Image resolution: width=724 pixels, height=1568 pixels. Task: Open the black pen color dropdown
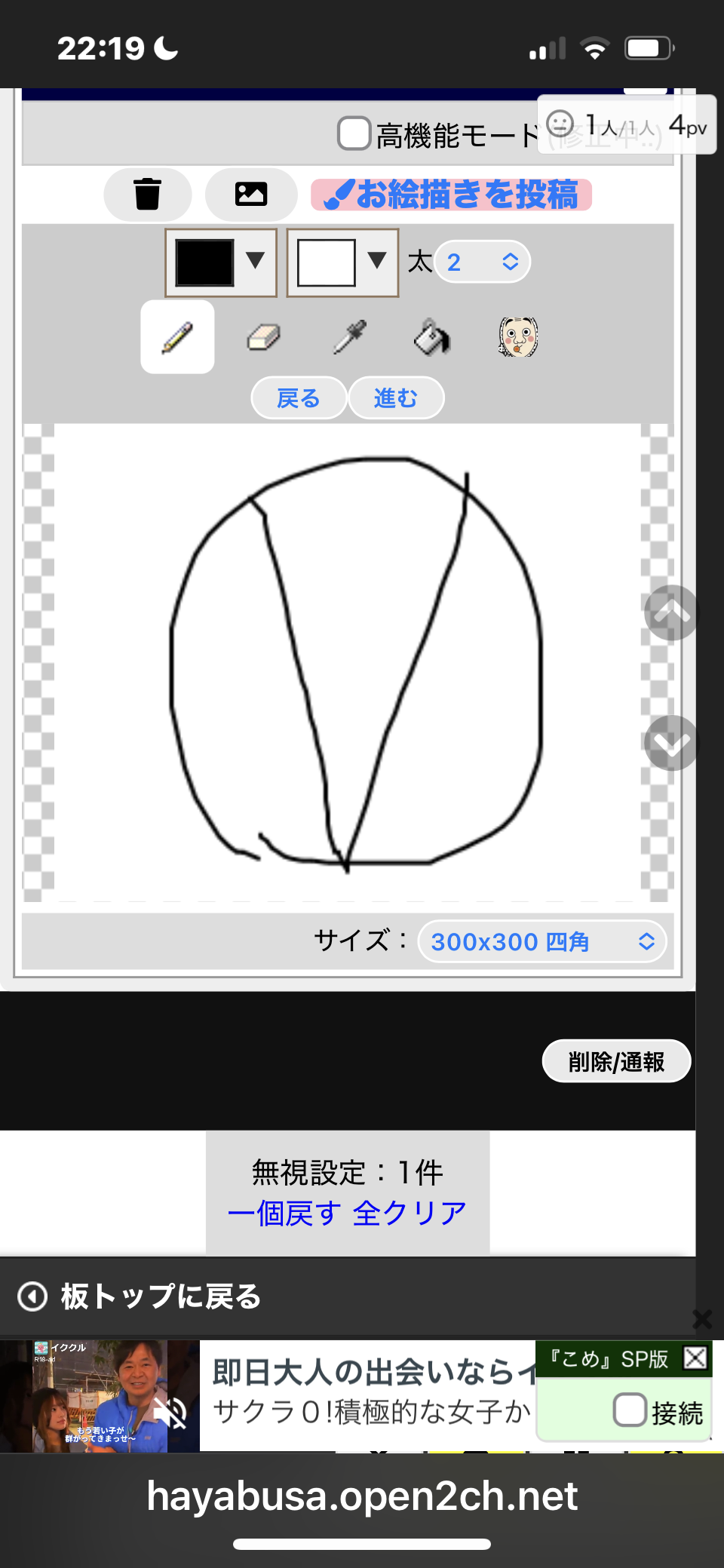pyautogui.click(x=220, y=262)
